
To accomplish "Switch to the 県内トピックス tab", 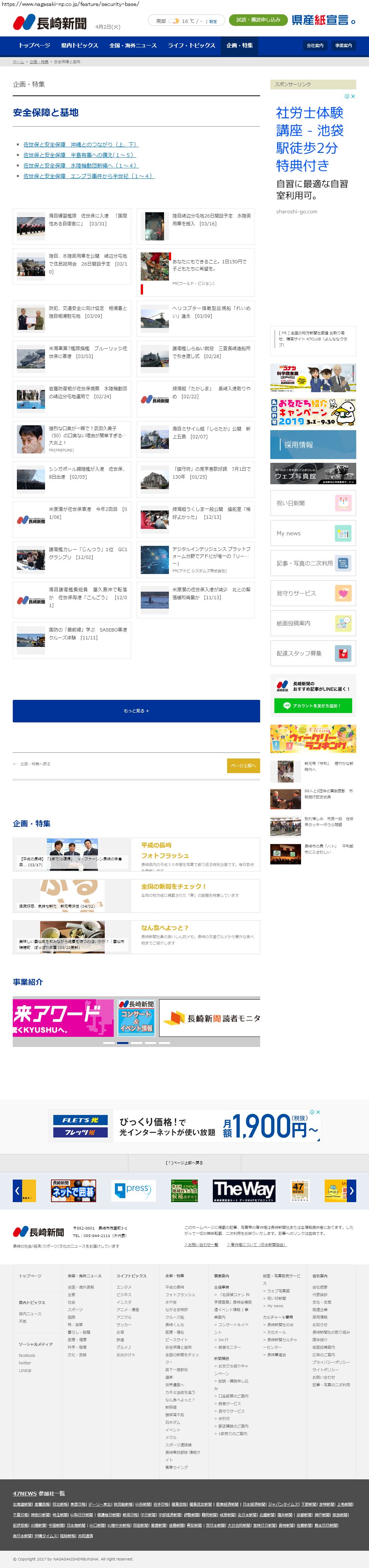I will [x=80, y=46].
